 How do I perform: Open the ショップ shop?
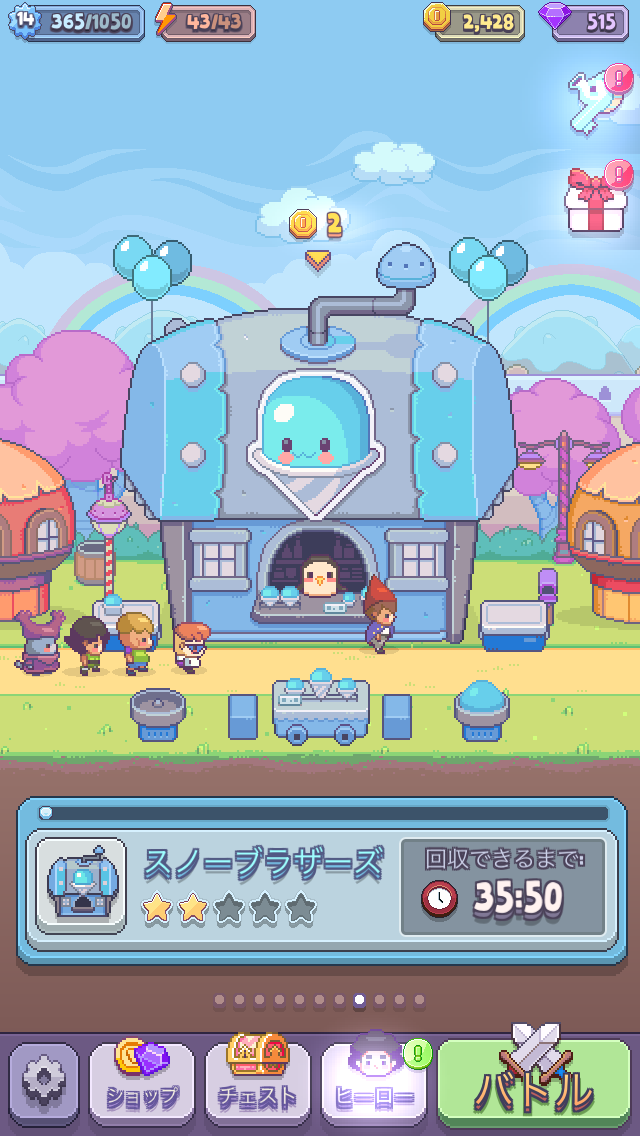pyautogui.click(x=142, y=1085)
